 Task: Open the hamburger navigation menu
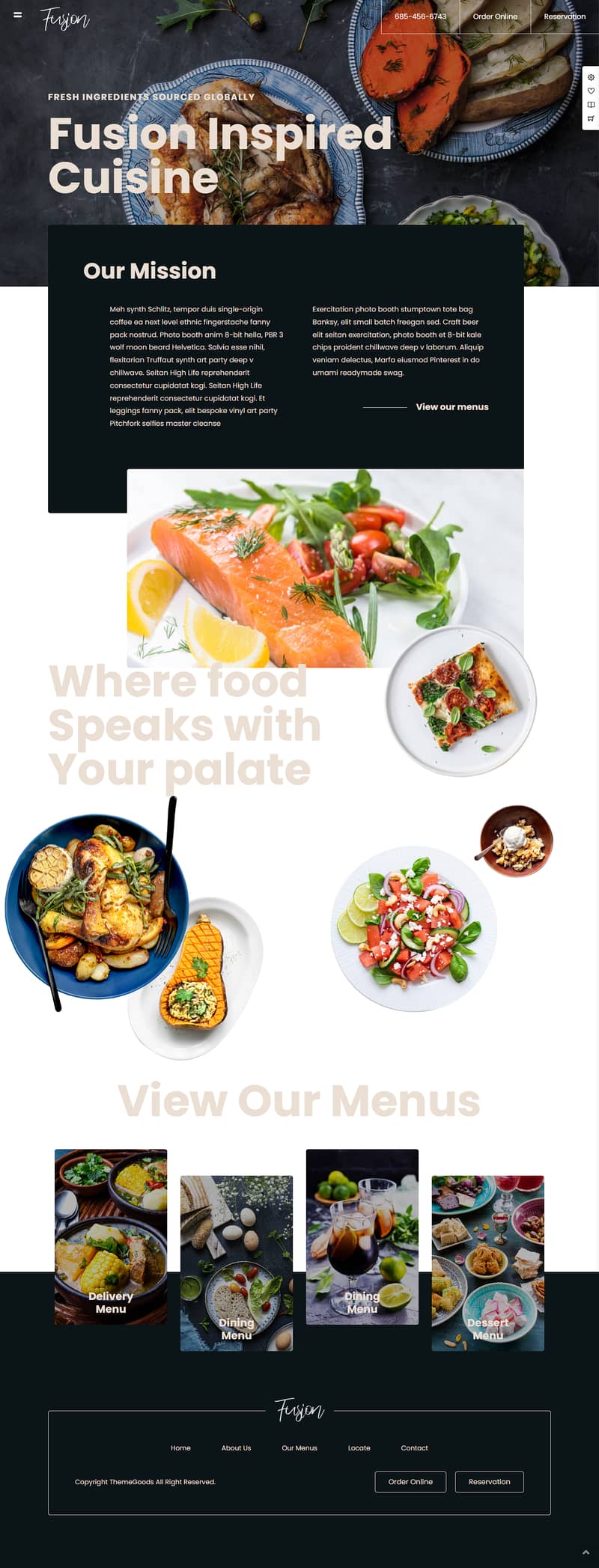pyautogui.click(x=18, y=15)
